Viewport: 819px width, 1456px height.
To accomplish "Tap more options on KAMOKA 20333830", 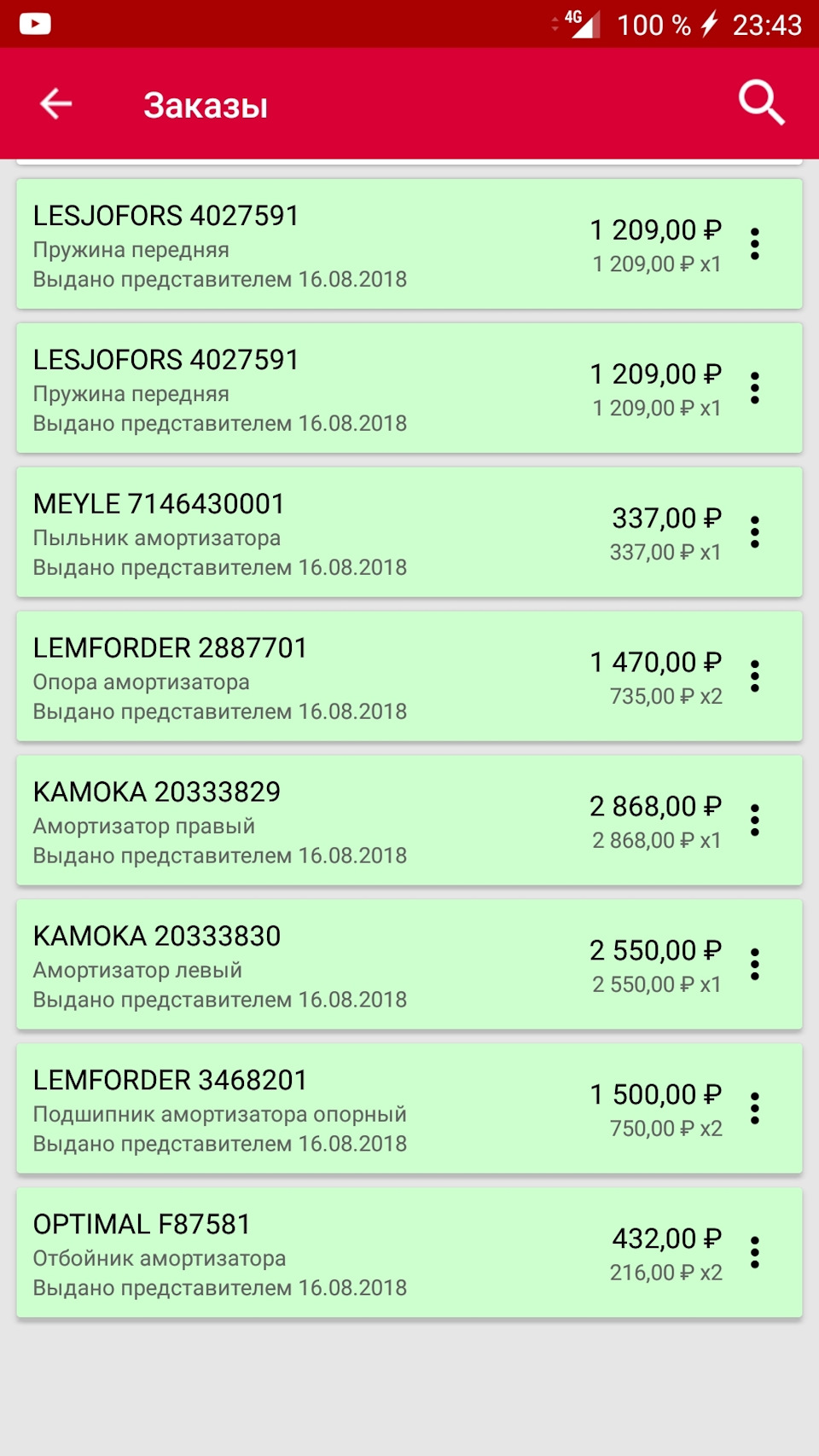I will click(x=755, y=965).
